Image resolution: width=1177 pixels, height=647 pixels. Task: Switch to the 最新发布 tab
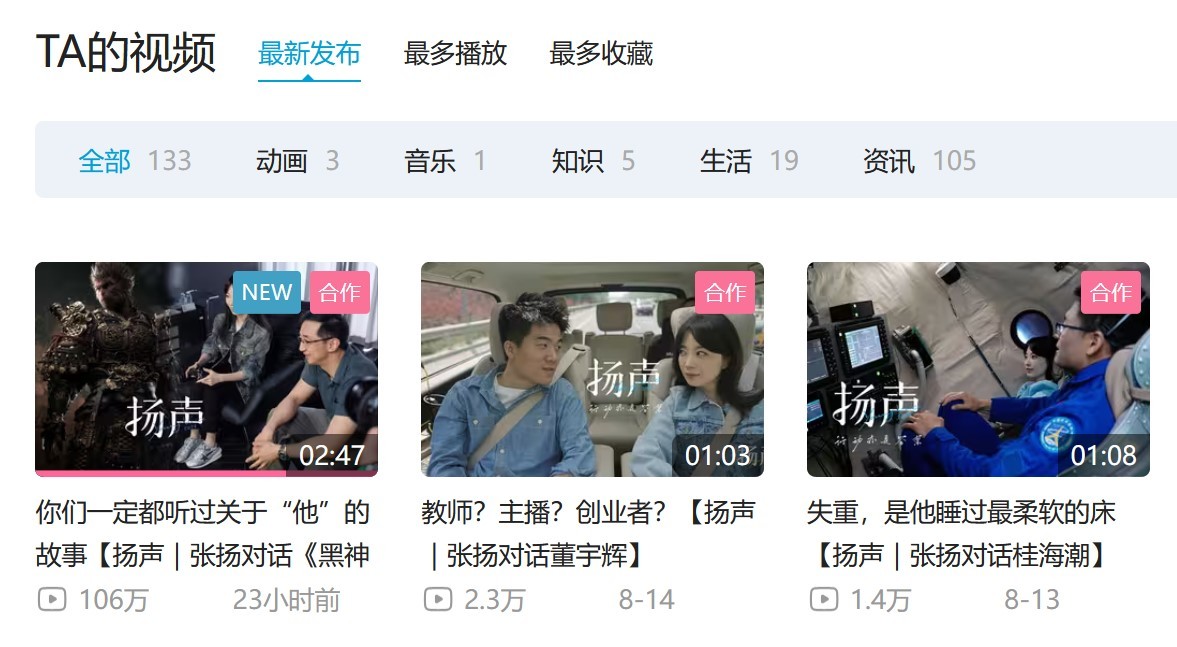click(x=309, y=53)
